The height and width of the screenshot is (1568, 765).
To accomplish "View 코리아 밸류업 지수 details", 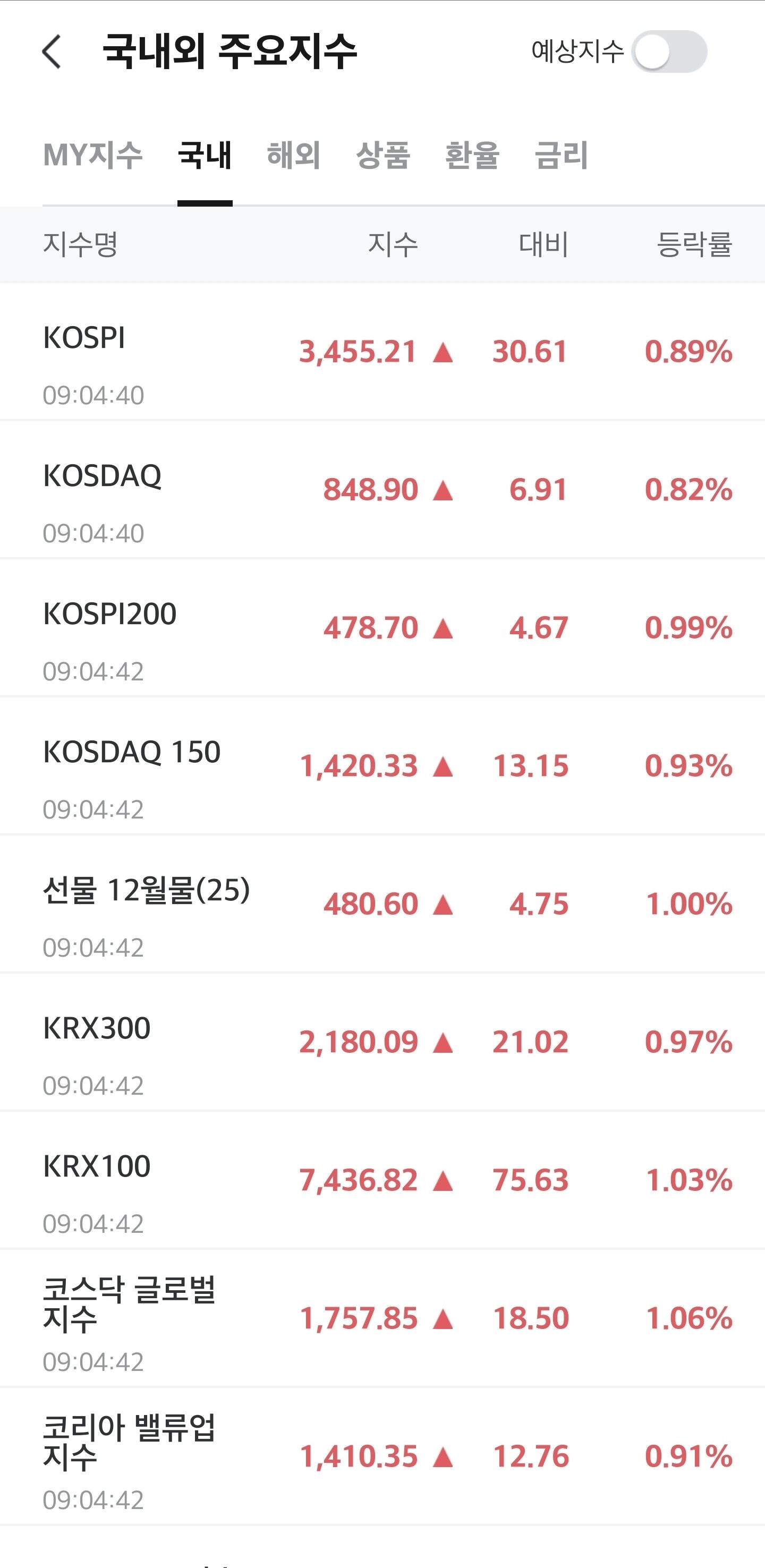I will point(382,1457).
